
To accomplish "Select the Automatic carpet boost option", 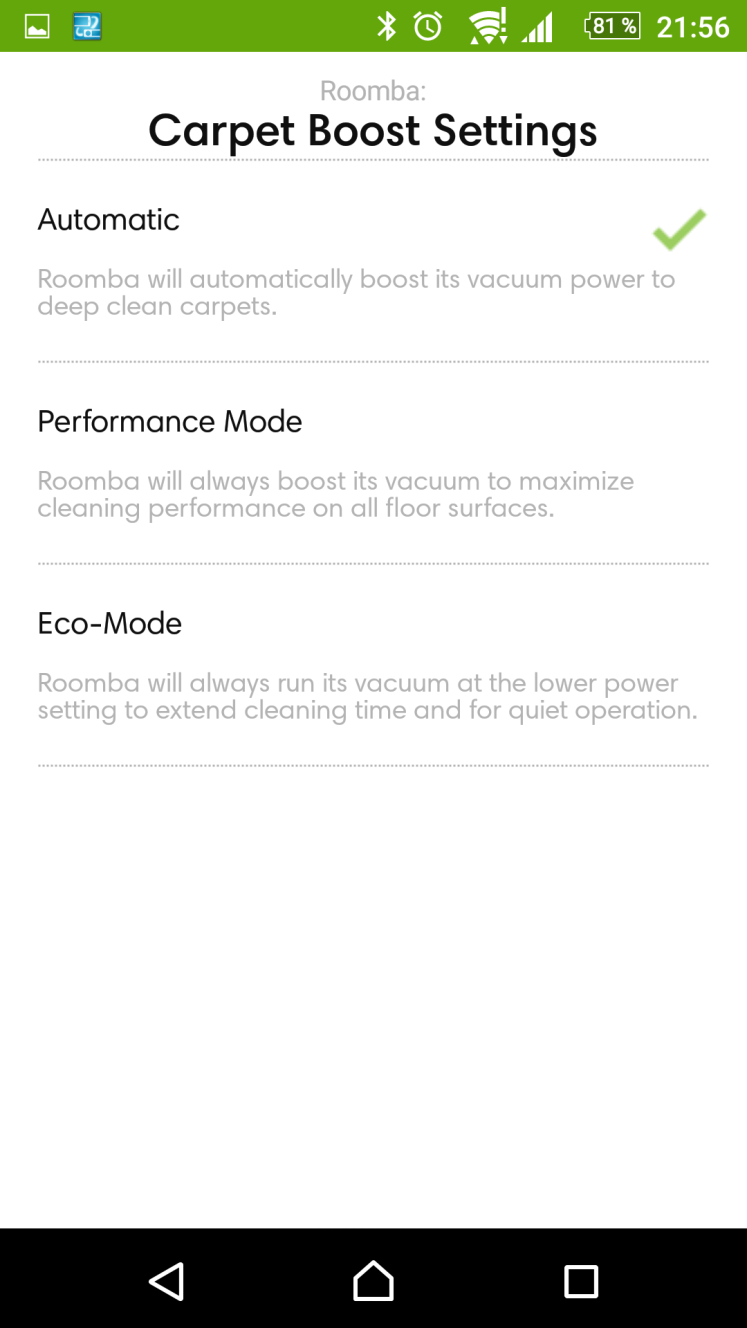I will pyautogui.click(x=373, y=261).
